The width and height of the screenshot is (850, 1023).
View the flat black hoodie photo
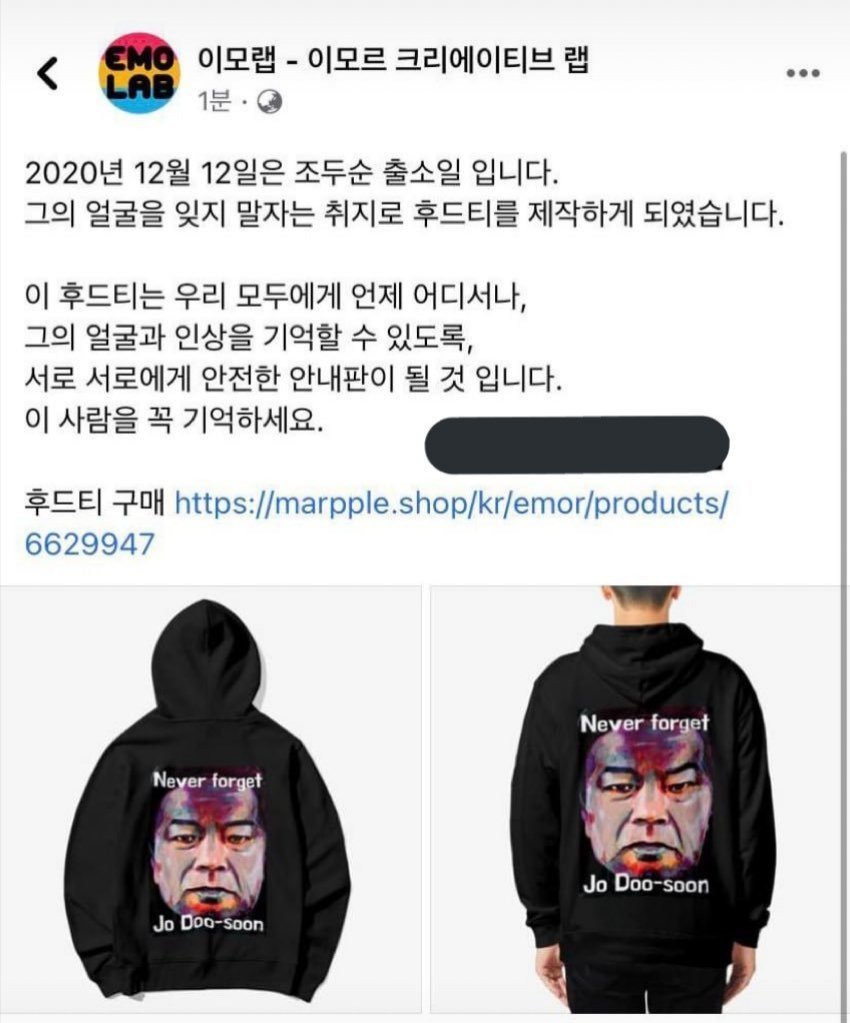(x=211, y=798)
